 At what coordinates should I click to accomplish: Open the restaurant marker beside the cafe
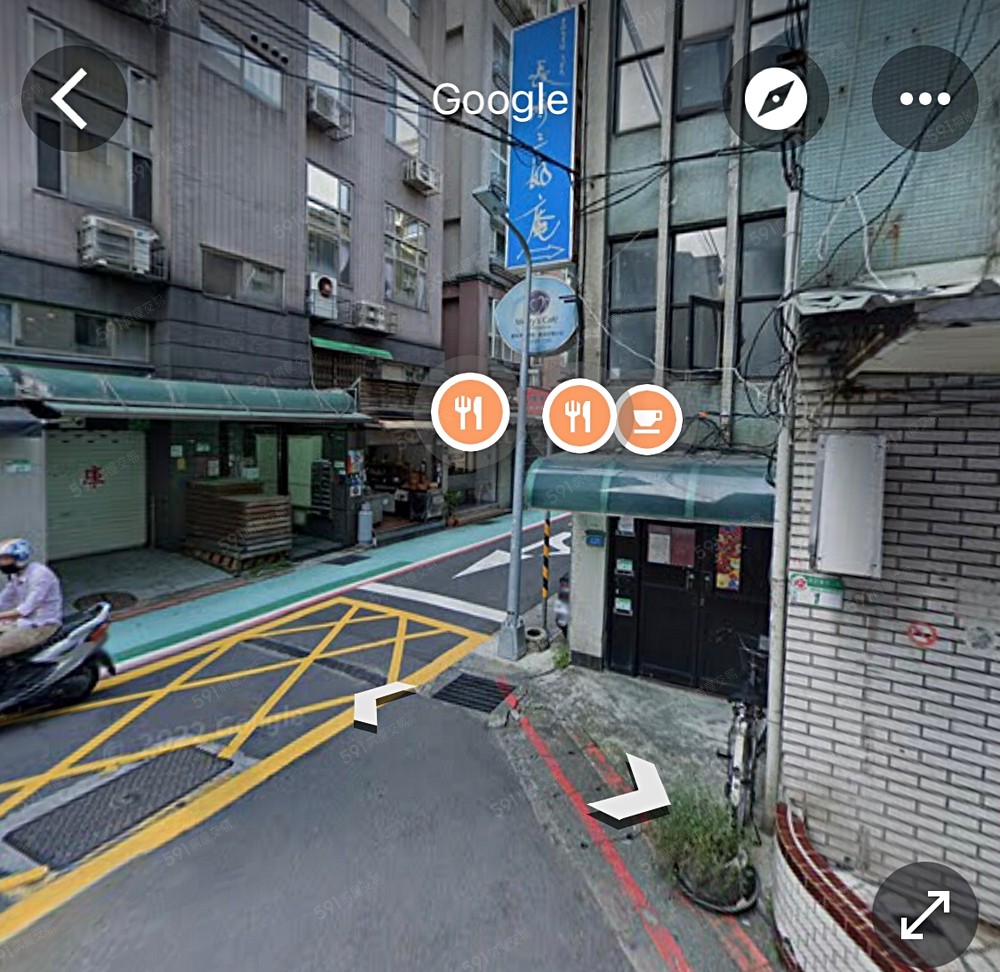click(x=578, y=415)
